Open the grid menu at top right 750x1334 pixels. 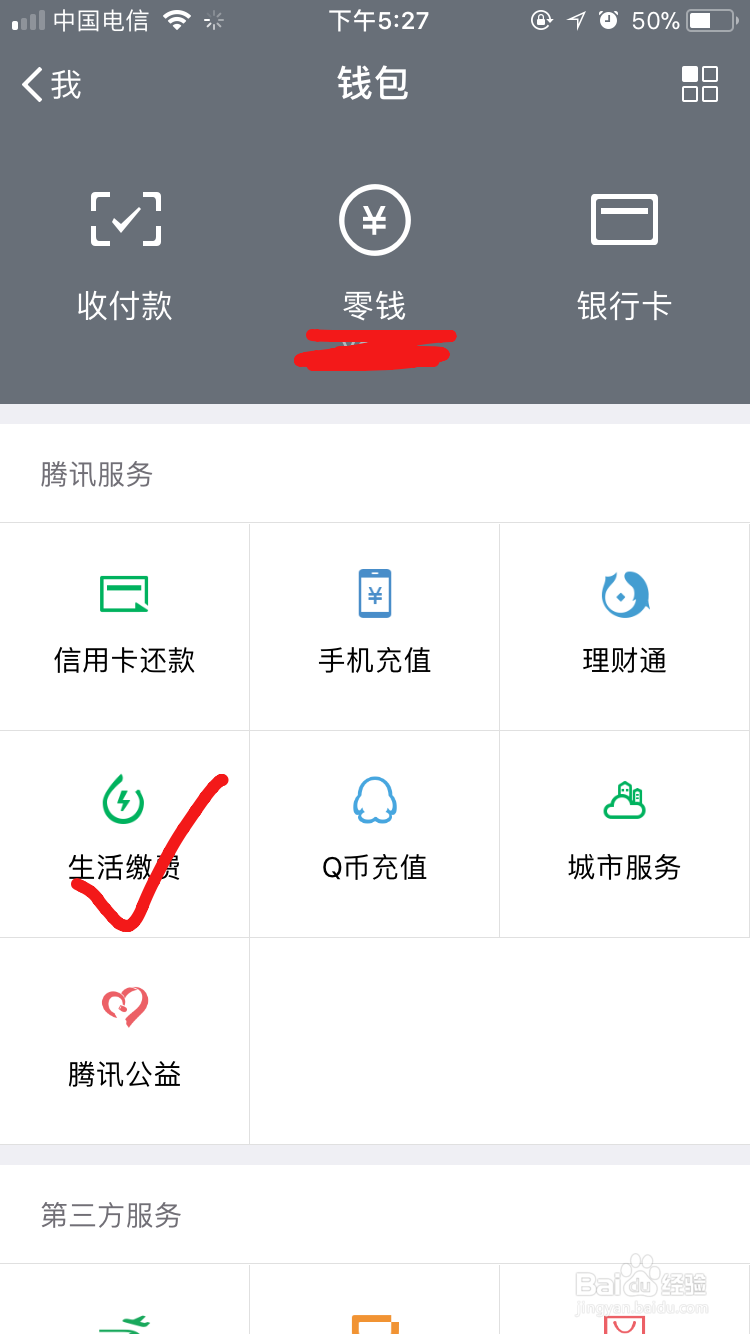pos(698,85)
